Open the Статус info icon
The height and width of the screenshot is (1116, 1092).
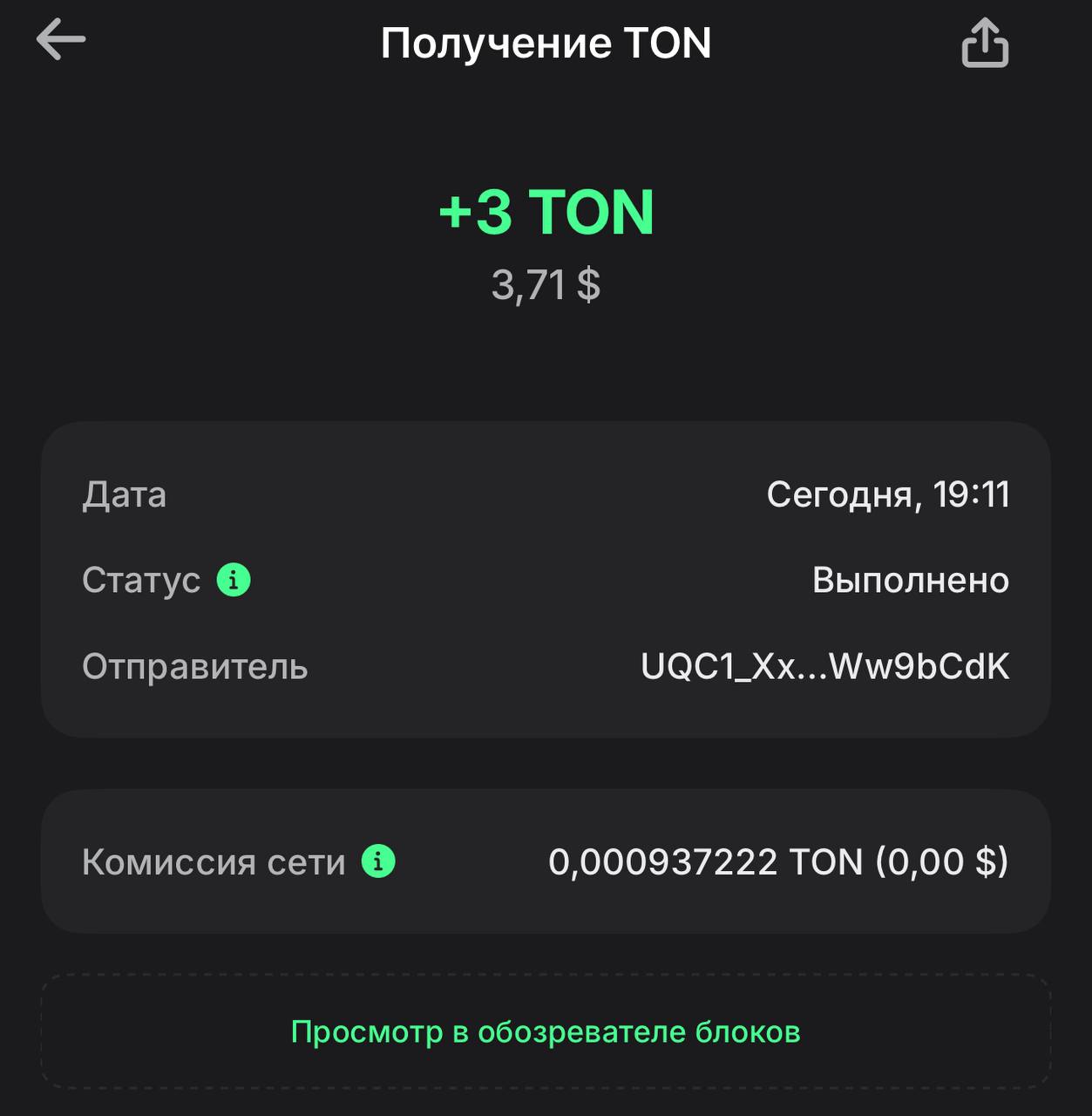234,580
